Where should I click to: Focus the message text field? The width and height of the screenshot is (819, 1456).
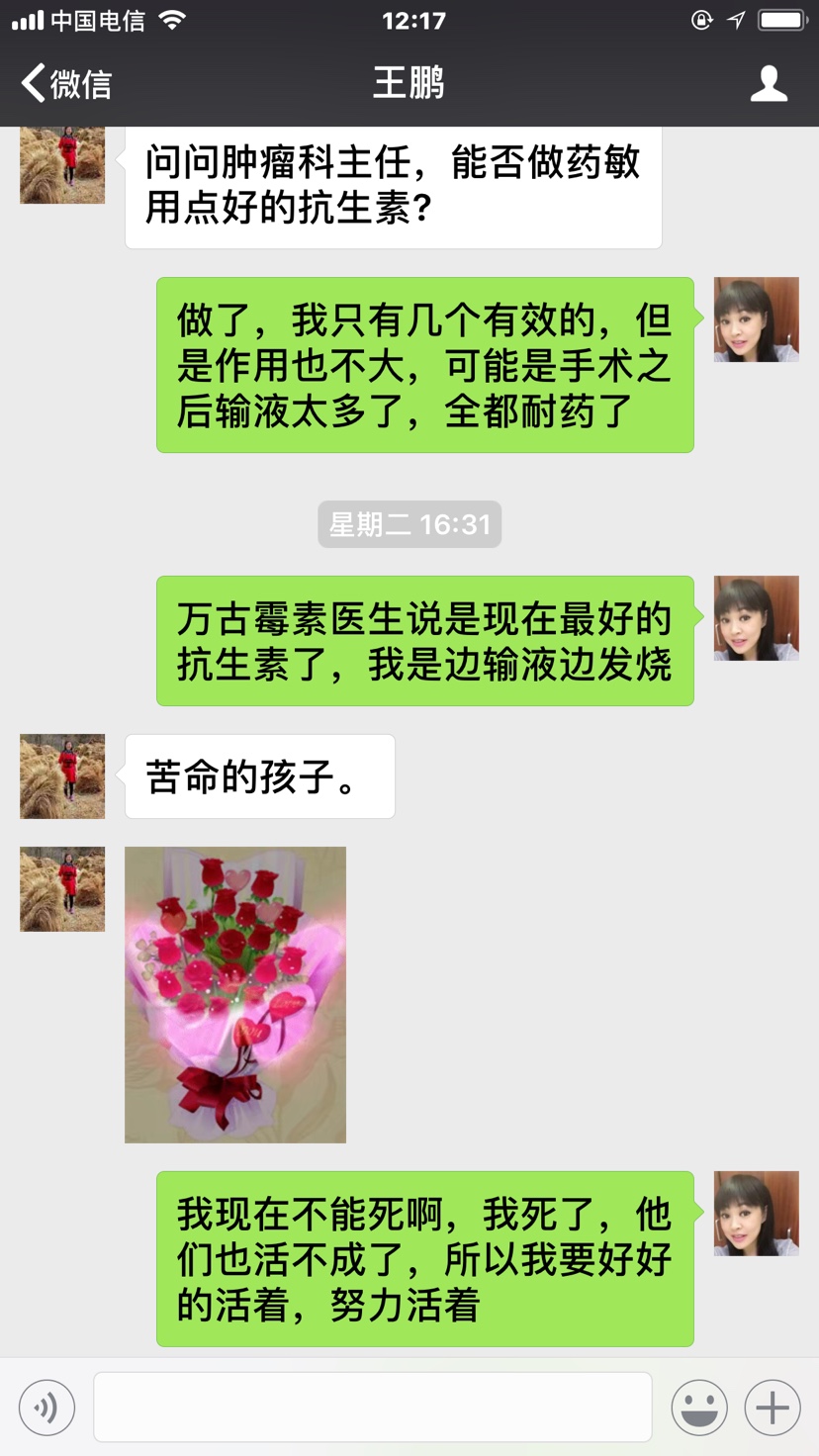372,1407
